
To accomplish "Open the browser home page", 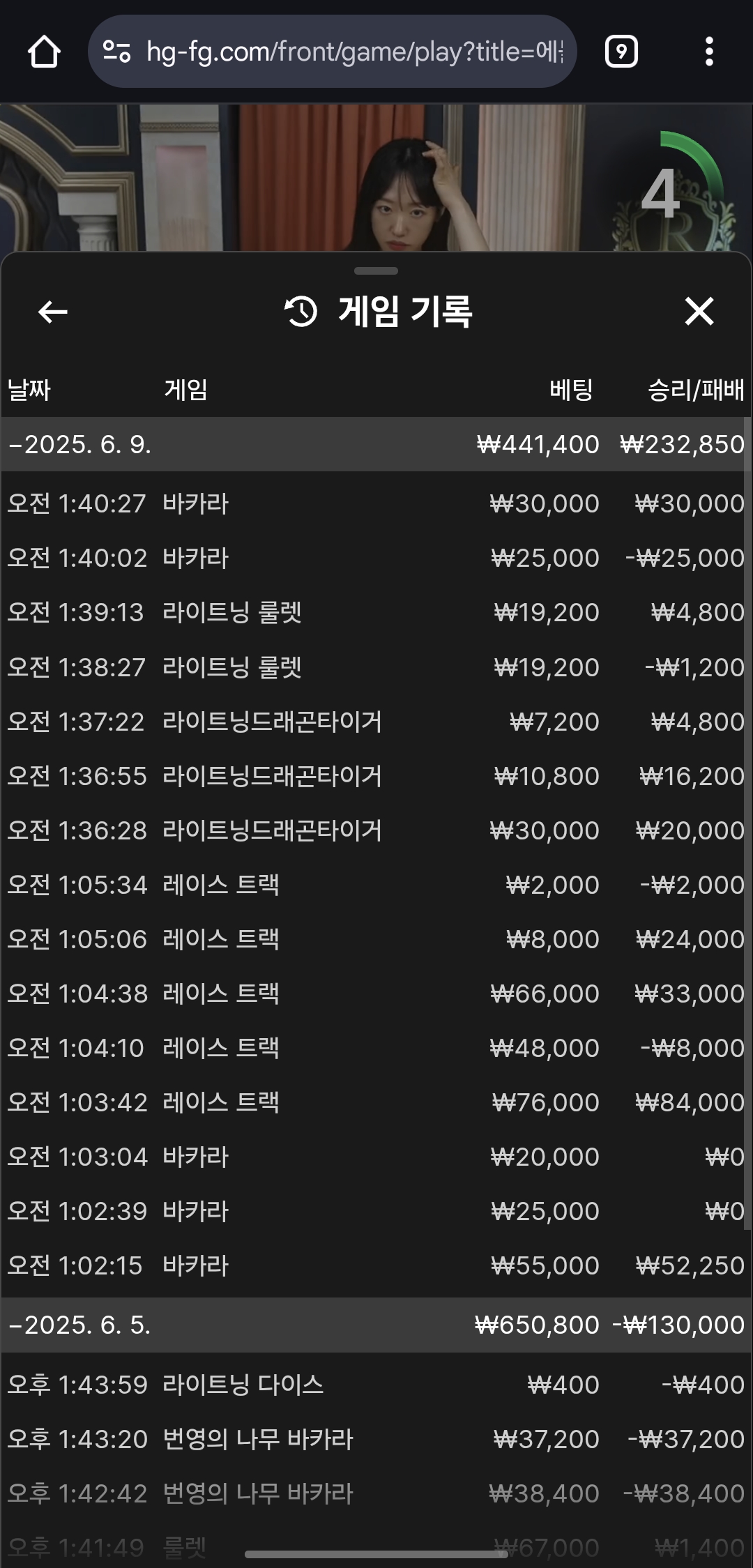I will pos(44,52).
